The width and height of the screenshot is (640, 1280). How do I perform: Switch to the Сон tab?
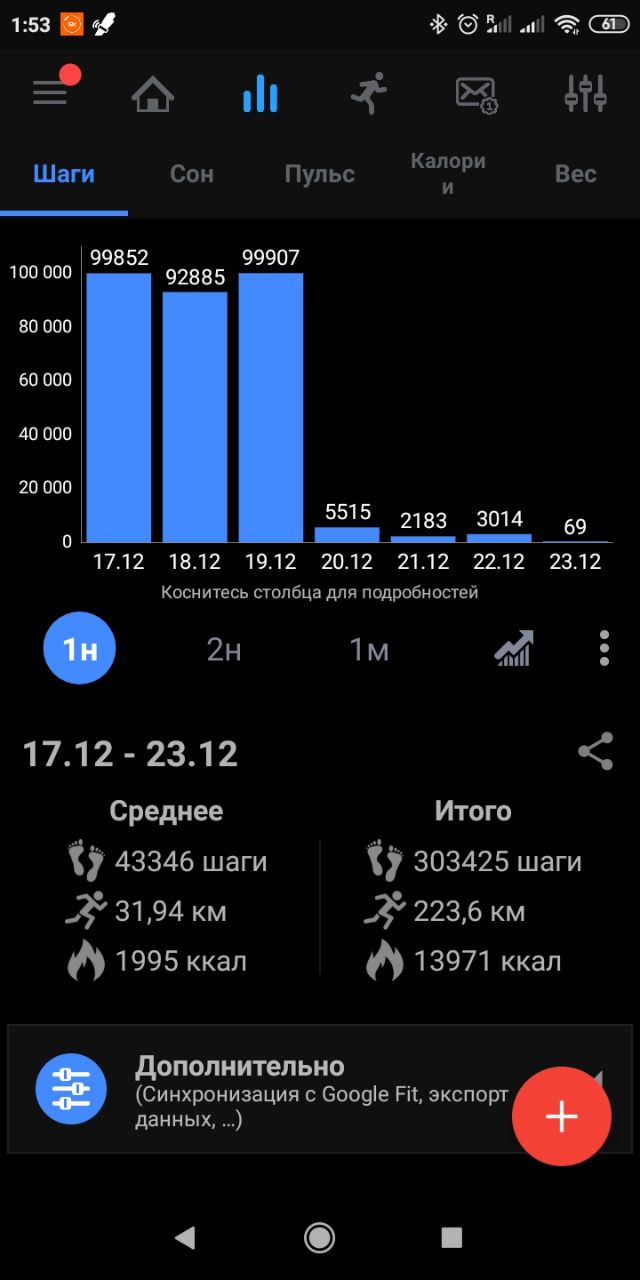point(192,174)
